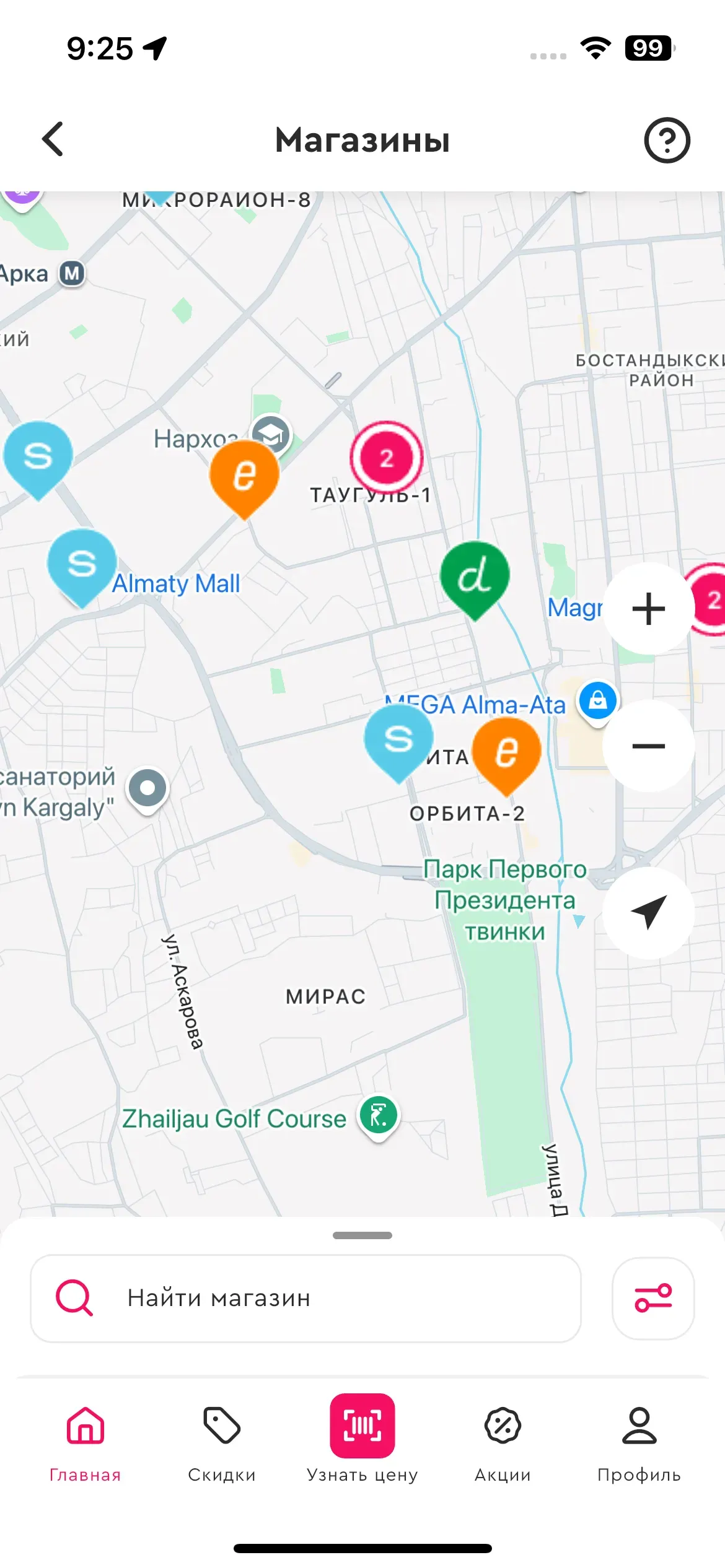This screenshot has width=725, height=1568.
Task: Select the orange e marker near Орбита-2
Action: point(506,752)
